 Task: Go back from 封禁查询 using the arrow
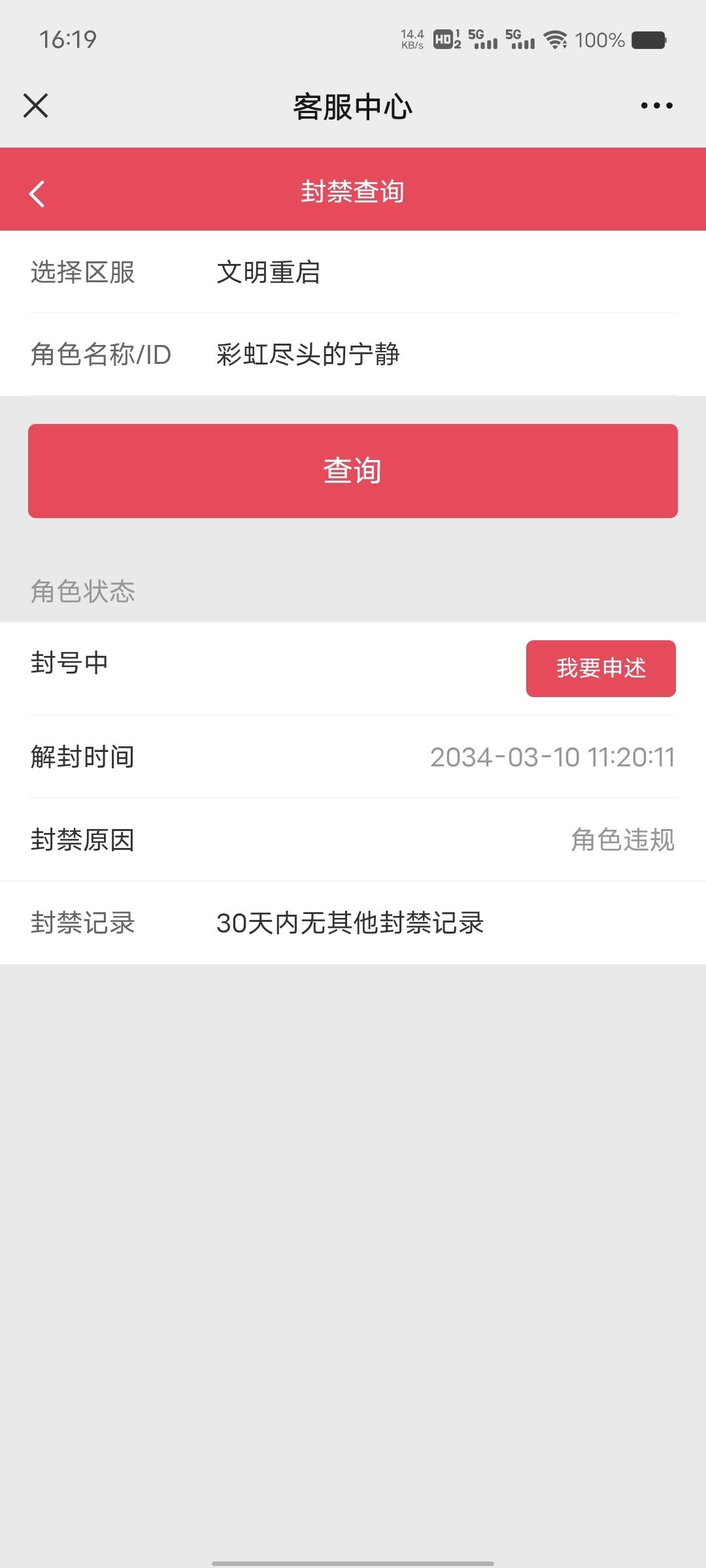pyautogui.click(x=37, y=194)
